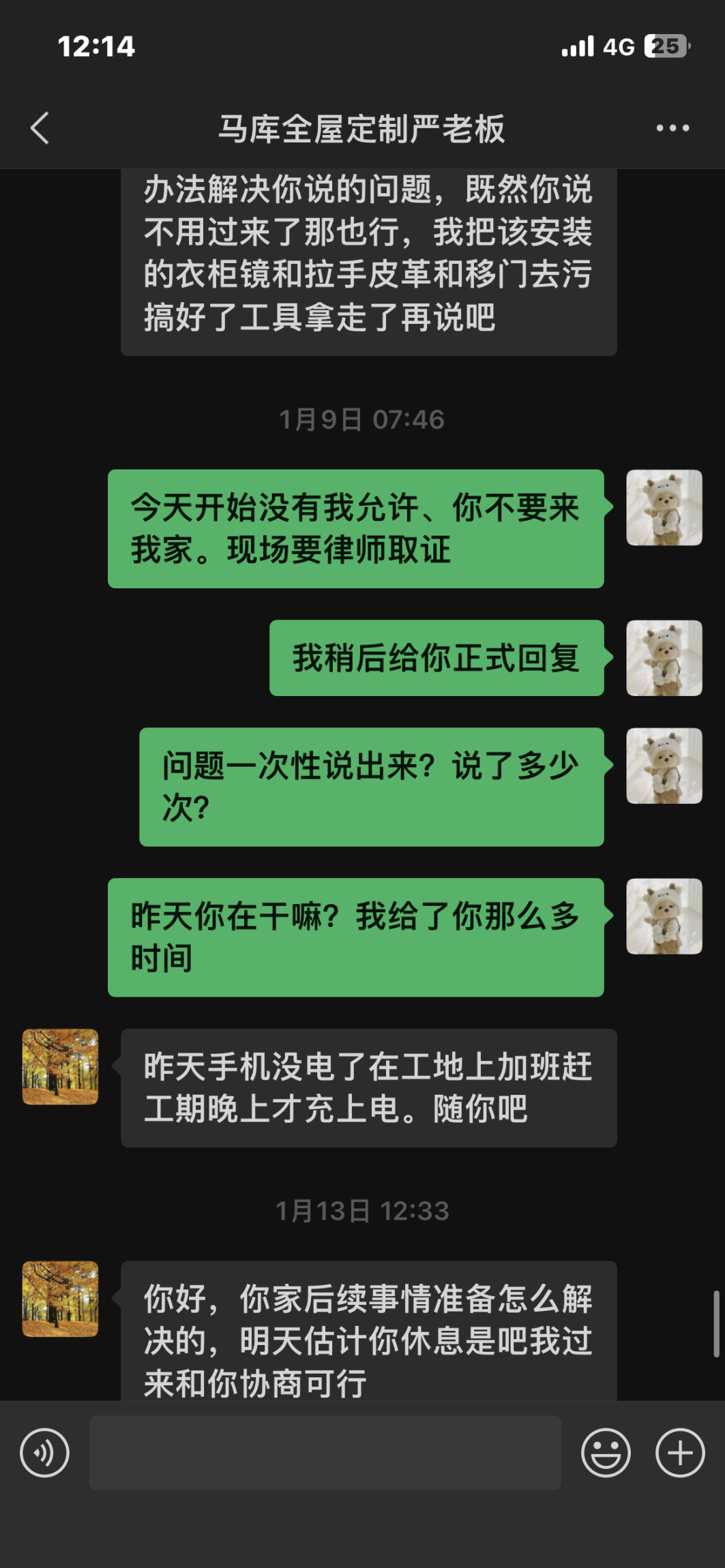Open the chat info overflow menu

[672, 128]
